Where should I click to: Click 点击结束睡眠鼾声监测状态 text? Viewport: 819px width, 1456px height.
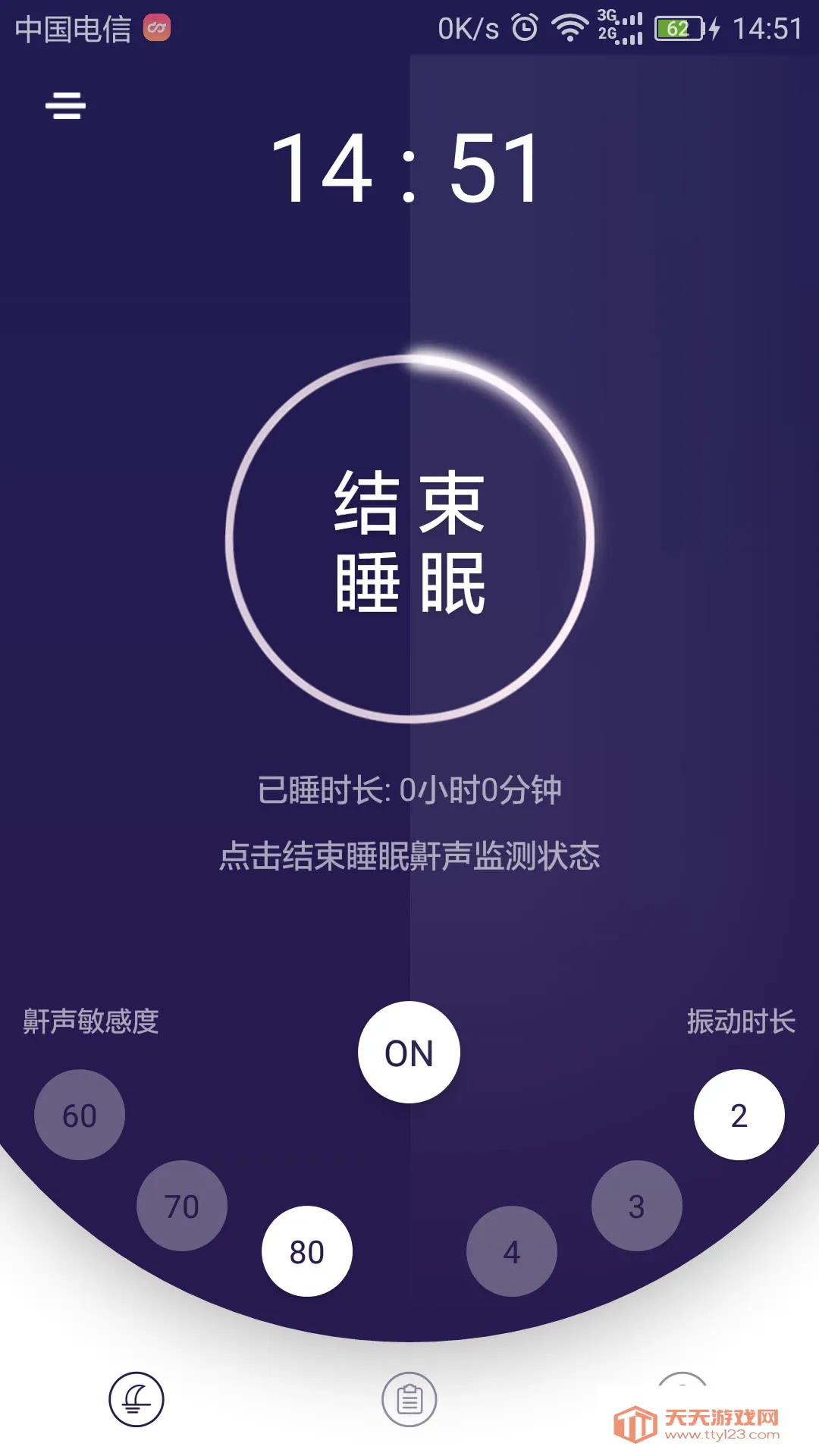click(409, 857)
